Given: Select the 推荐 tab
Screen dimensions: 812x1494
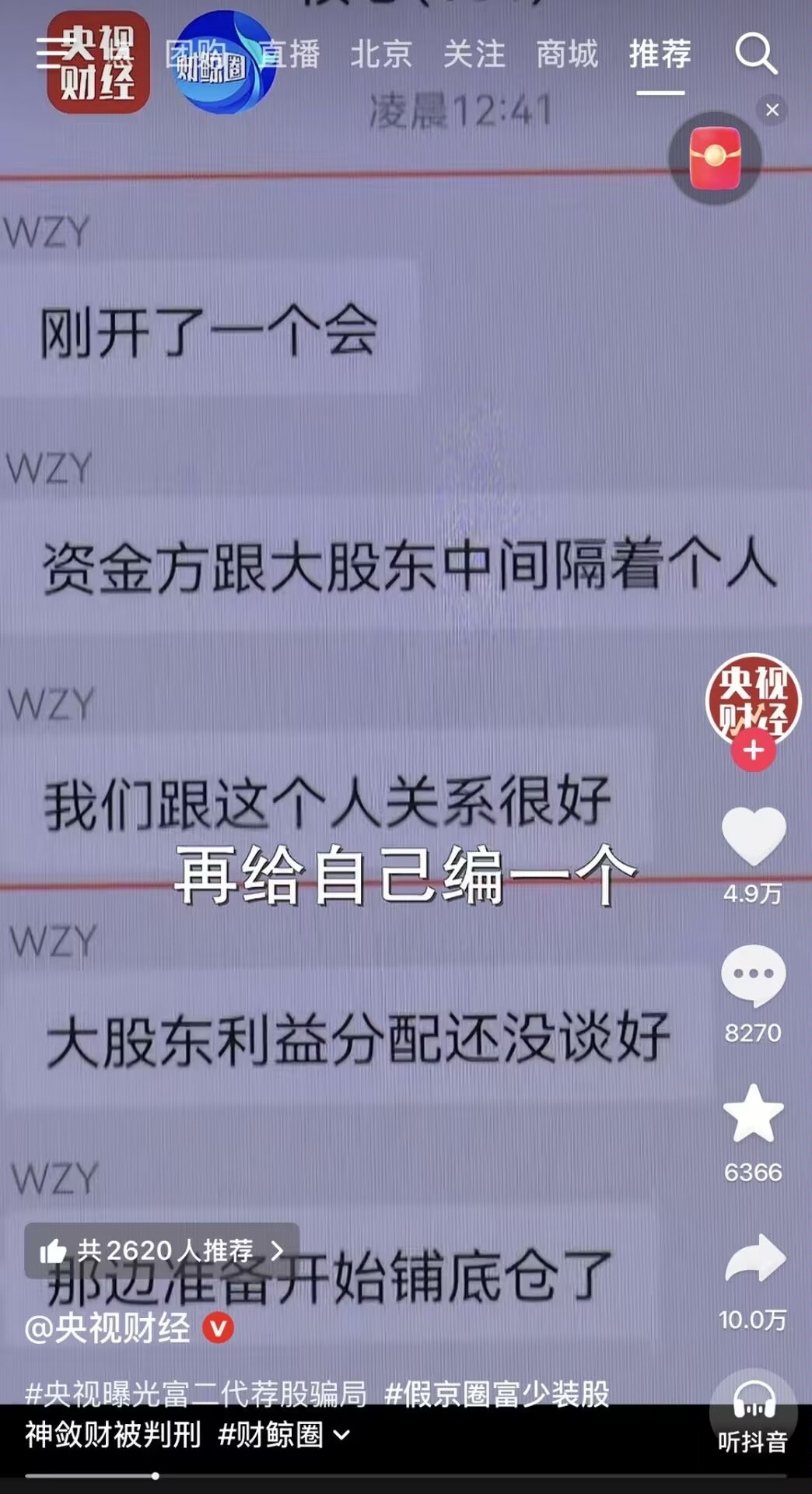Looking at the screenshot, I should 660,54.
